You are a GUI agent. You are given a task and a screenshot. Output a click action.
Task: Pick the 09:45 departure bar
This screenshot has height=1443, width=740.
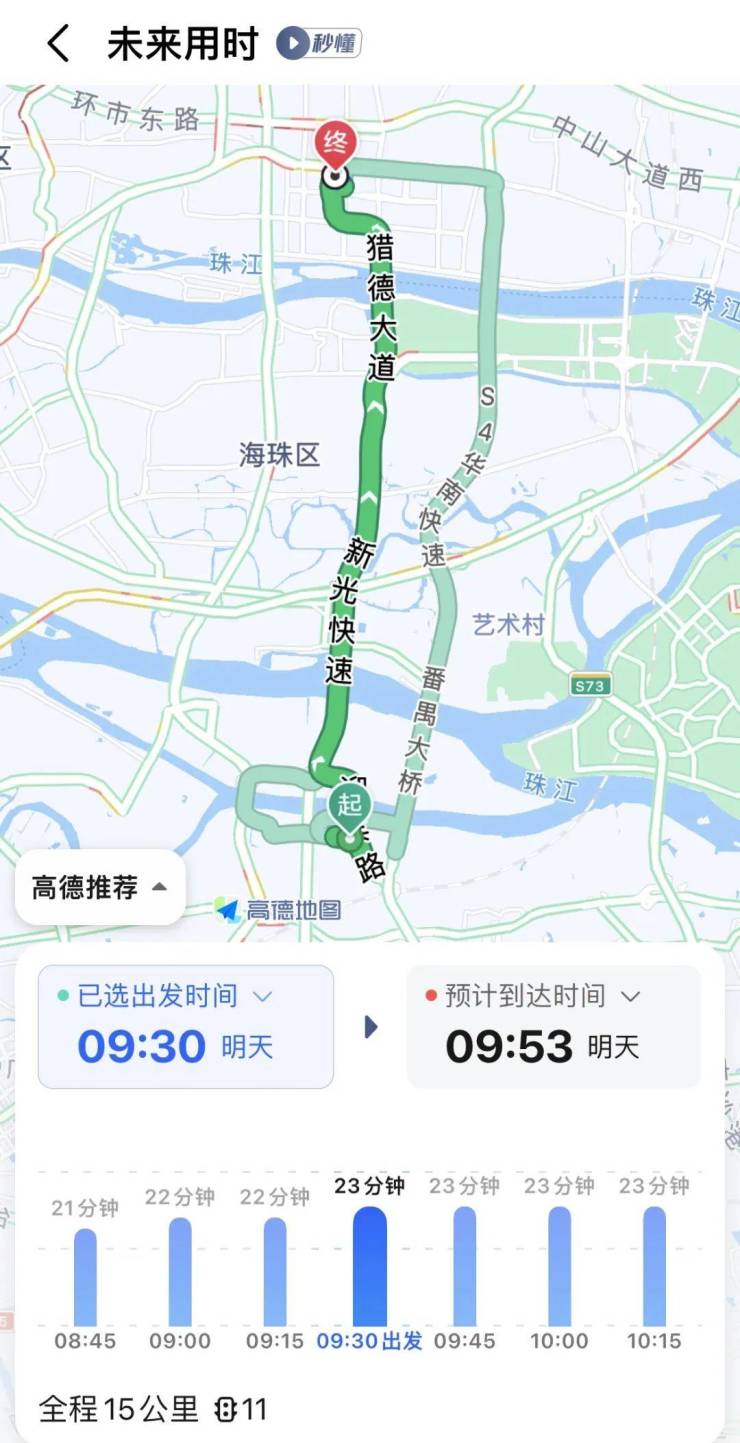click(x=464, y=1266)
